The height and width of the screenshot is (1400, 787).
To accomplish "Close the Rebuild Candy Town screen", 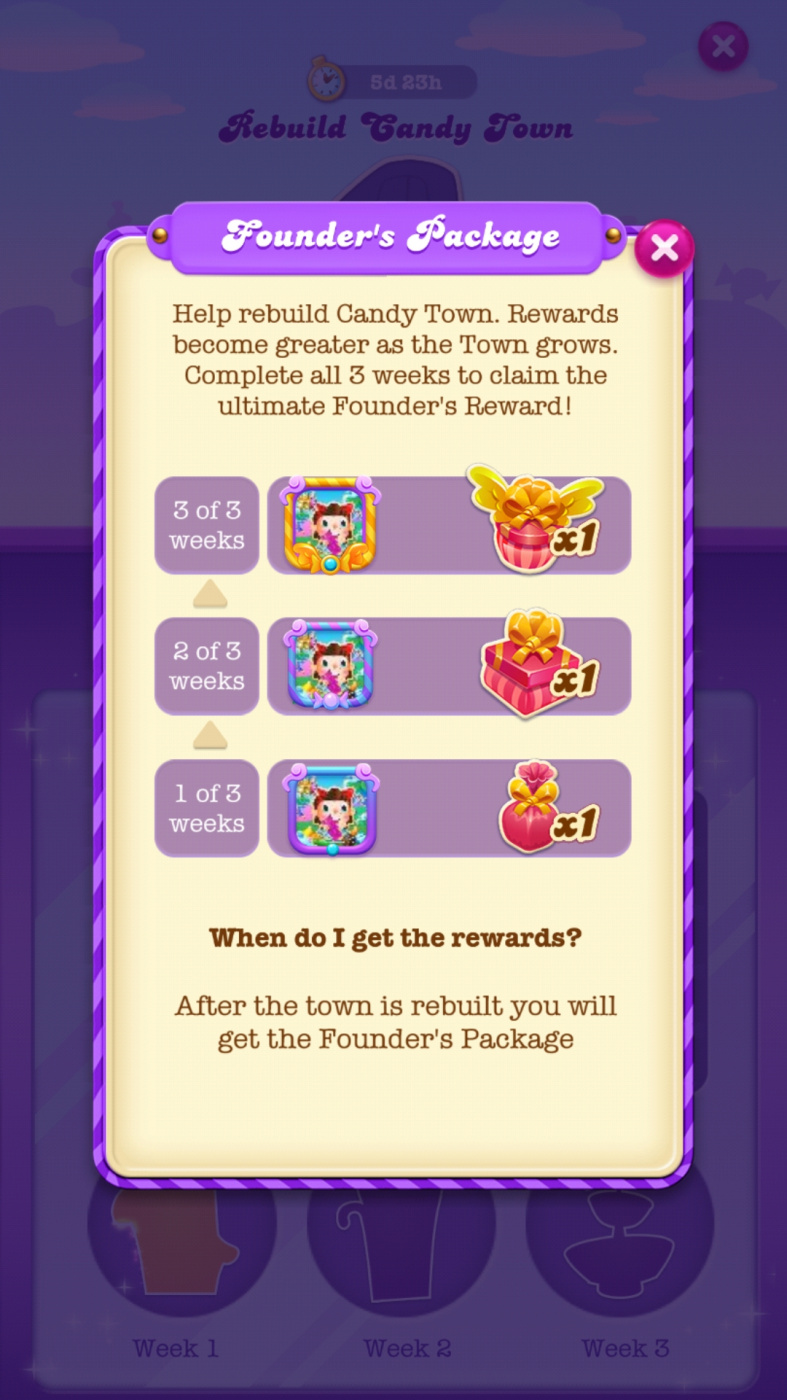I will point(722,46).
